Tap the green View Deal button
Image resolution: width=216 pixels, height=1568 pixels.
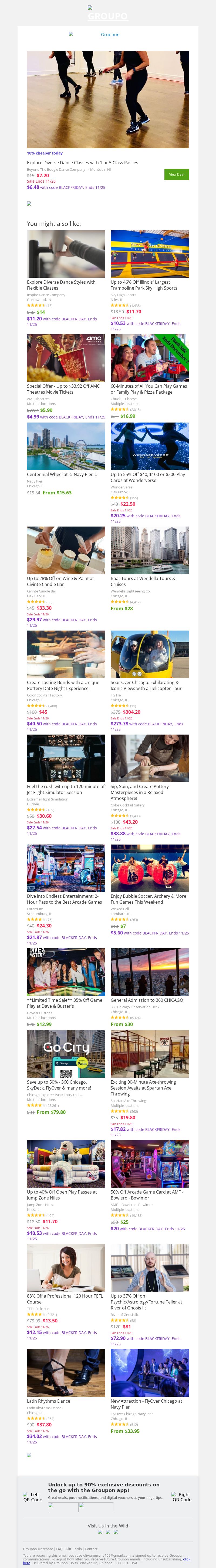177,174
